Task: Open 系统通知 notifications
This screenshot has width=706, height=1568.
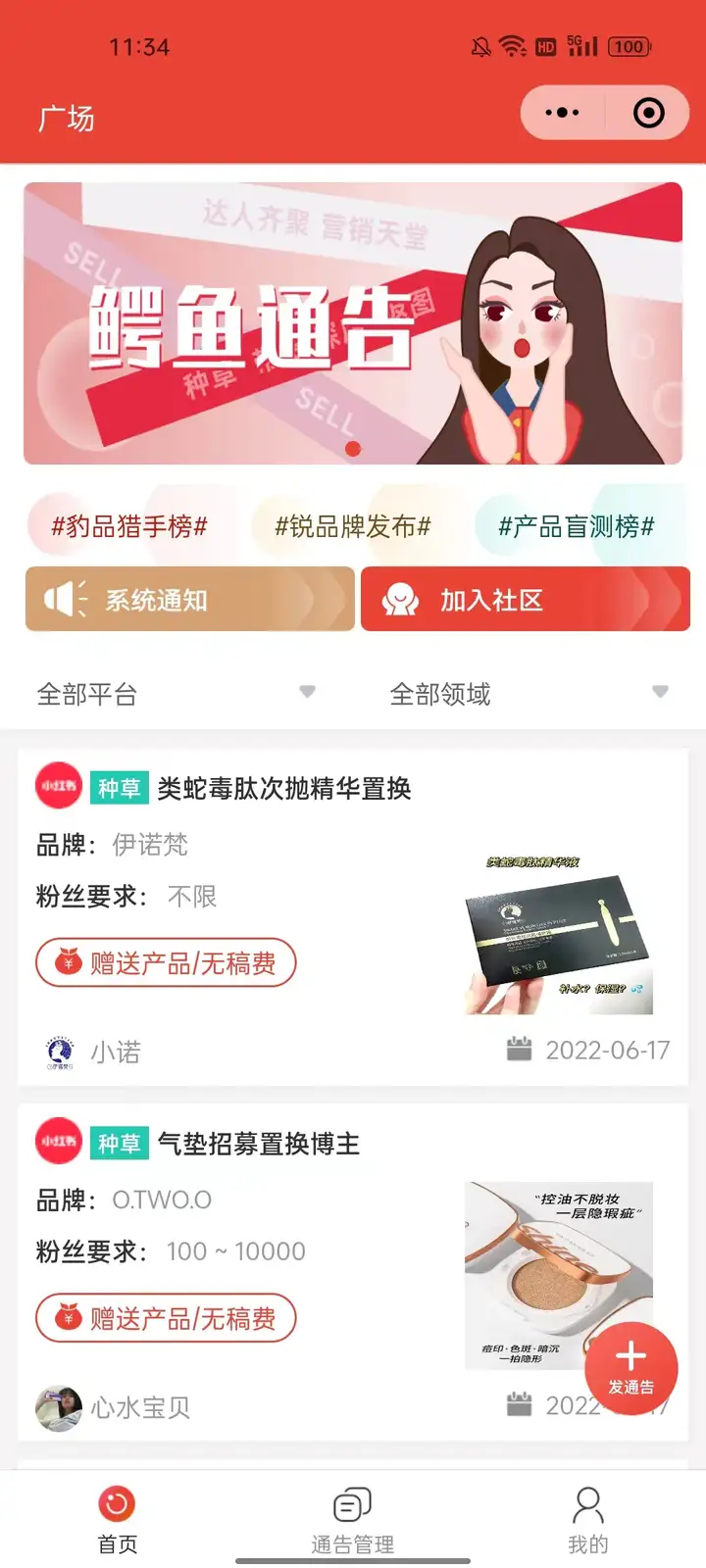Action: click(189, 599)
